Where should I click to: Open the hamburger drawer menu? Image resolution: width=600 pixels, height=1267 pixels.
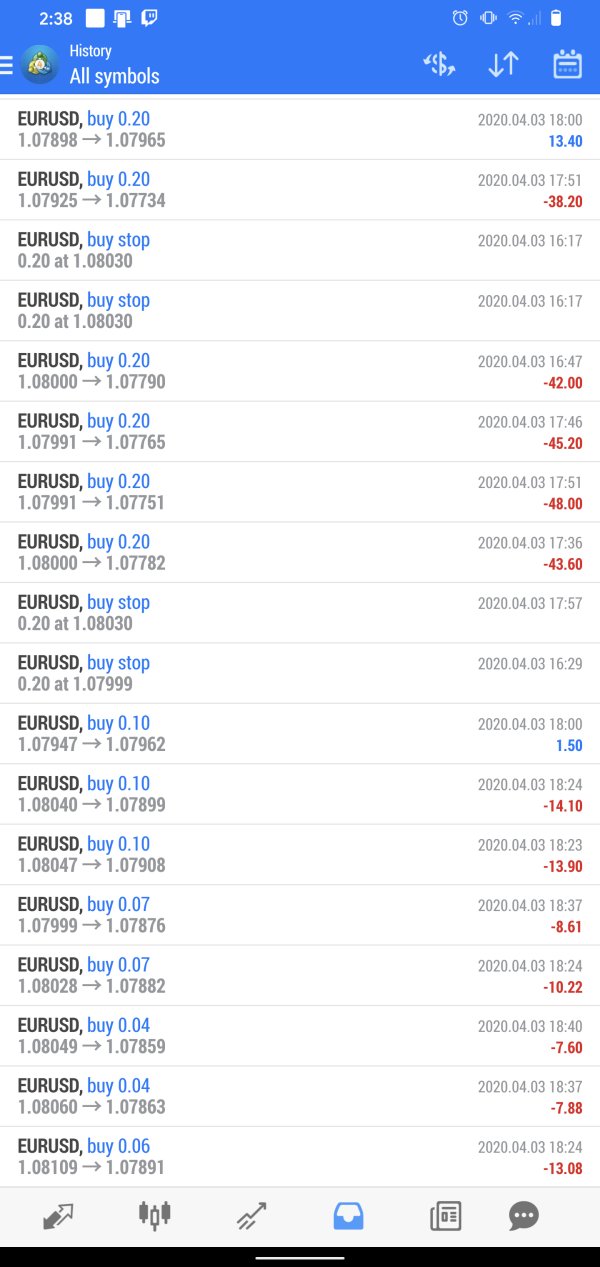tap(8, 64)
